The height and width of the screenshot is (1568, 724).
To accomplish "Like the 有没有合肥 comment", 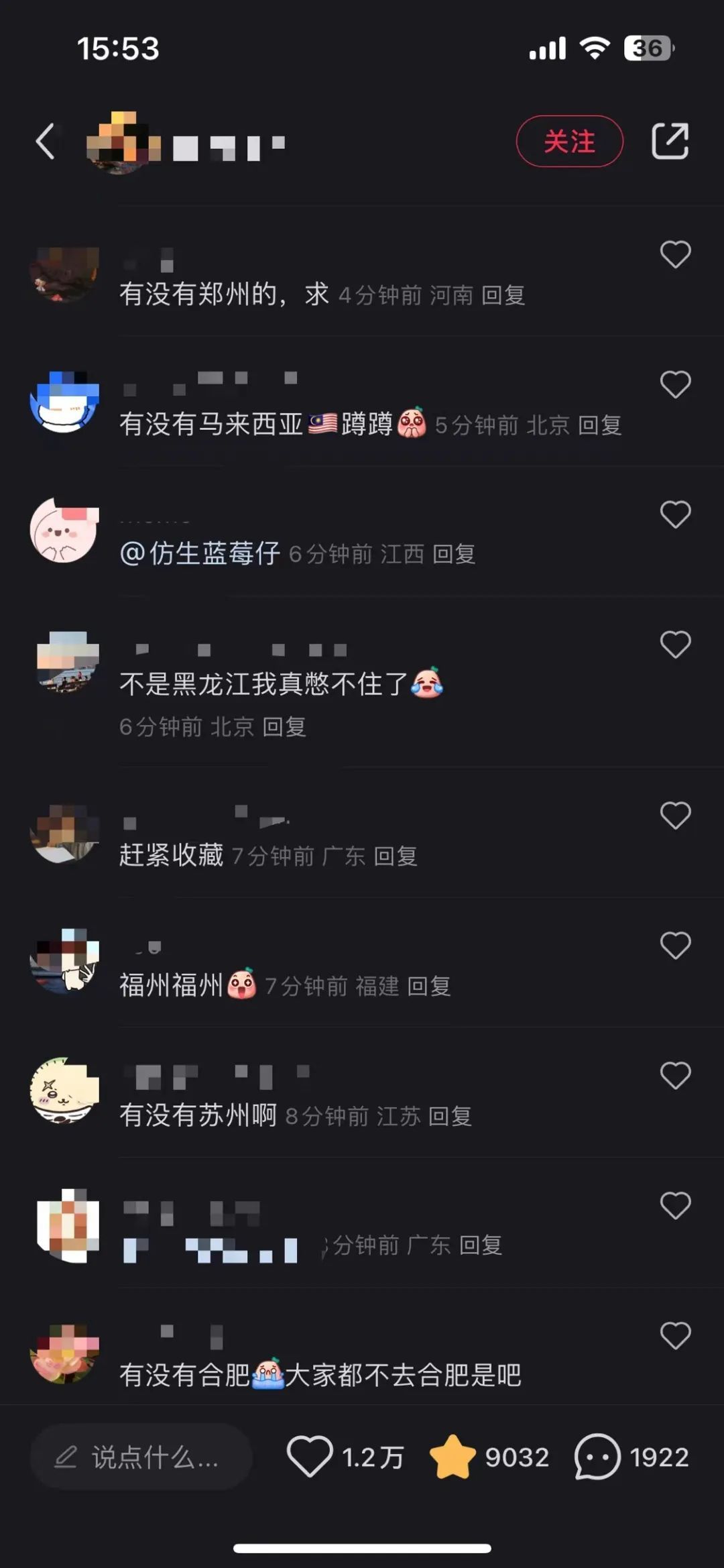I will click(x=675, y=1336).
